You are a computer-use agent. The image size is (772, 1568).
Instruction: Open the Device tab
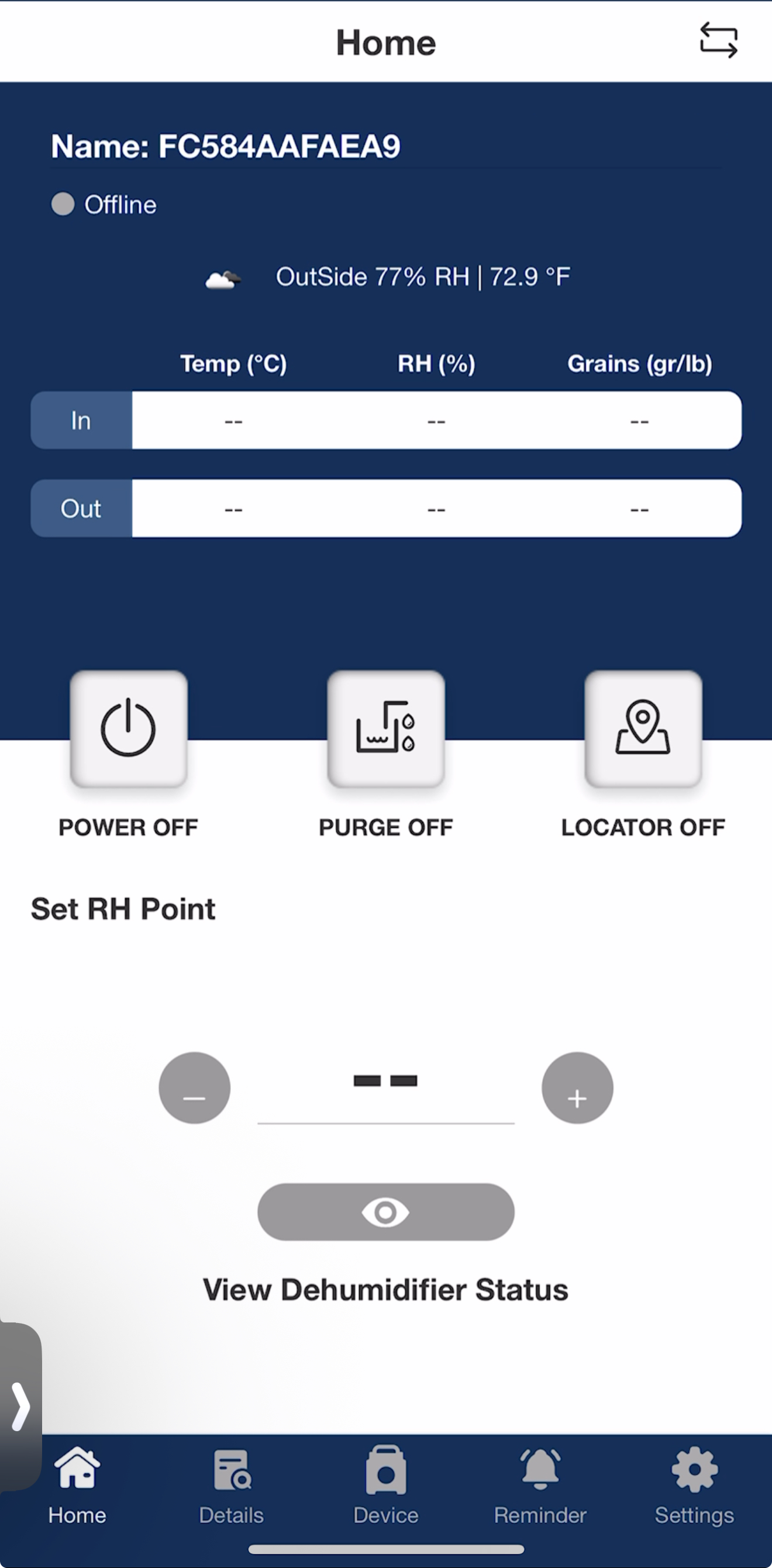(386, 1485)
